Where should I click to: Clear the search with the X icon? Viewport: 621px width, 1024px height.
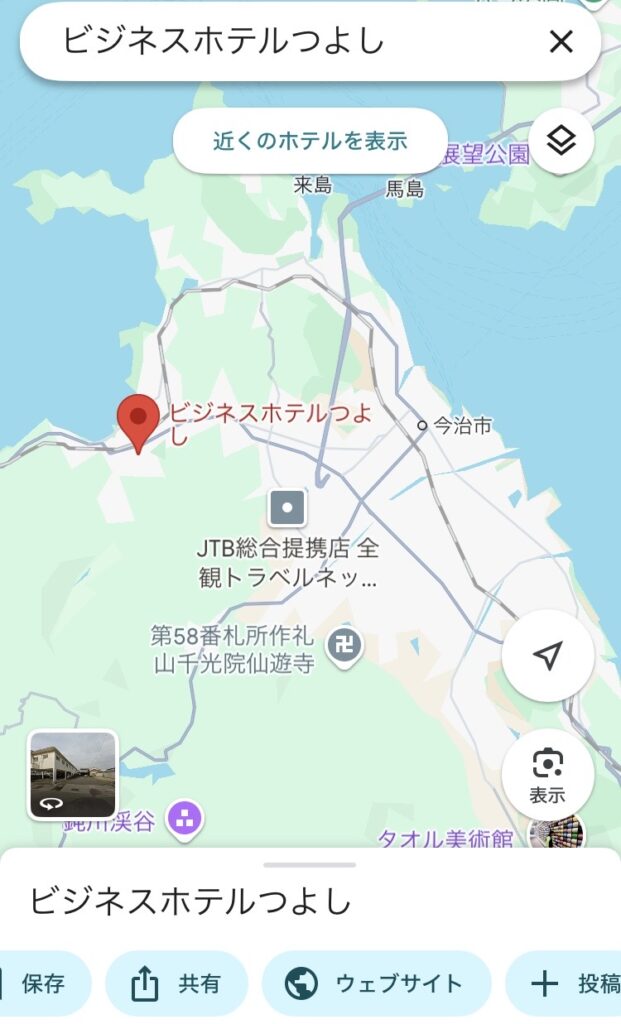561,42
